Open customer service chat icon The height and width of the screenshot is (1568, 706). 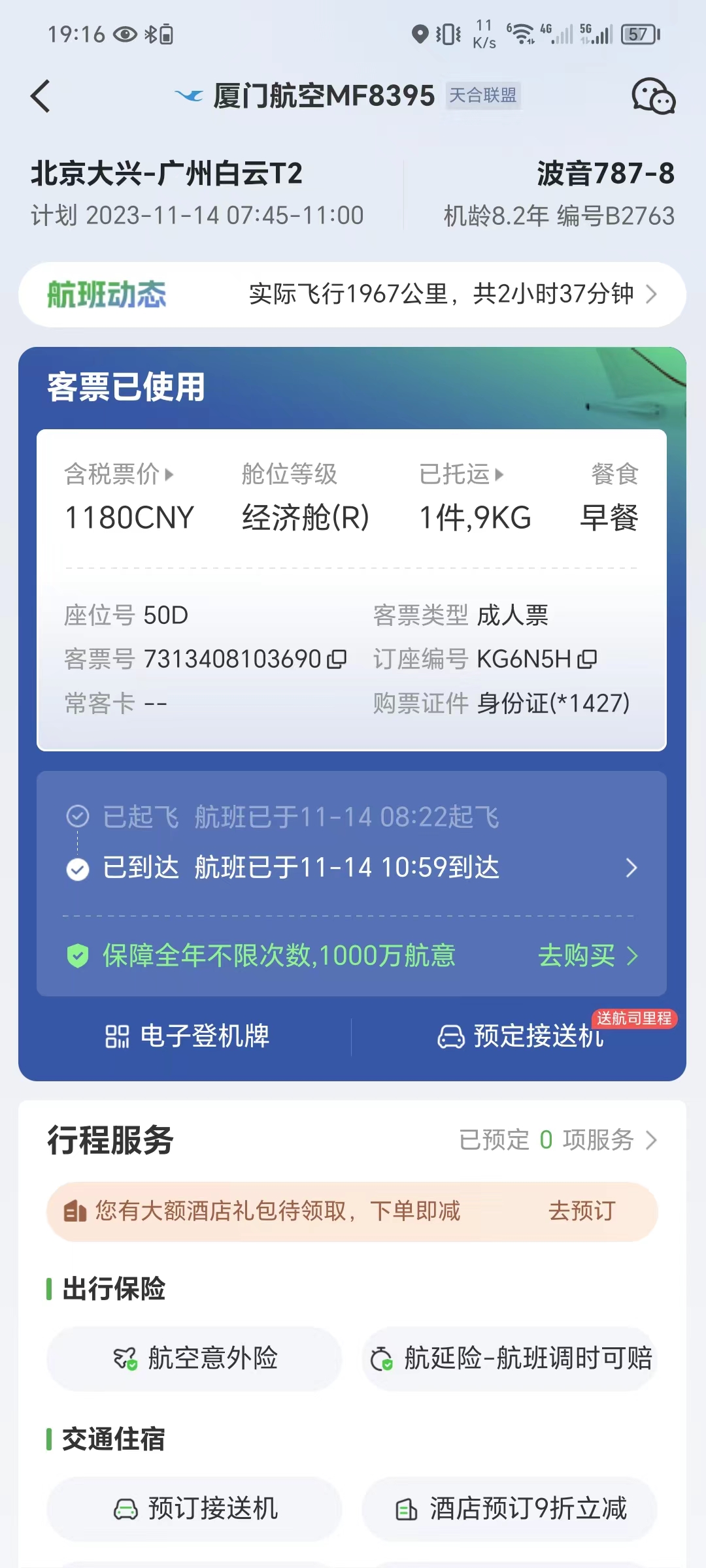point(653,97)
